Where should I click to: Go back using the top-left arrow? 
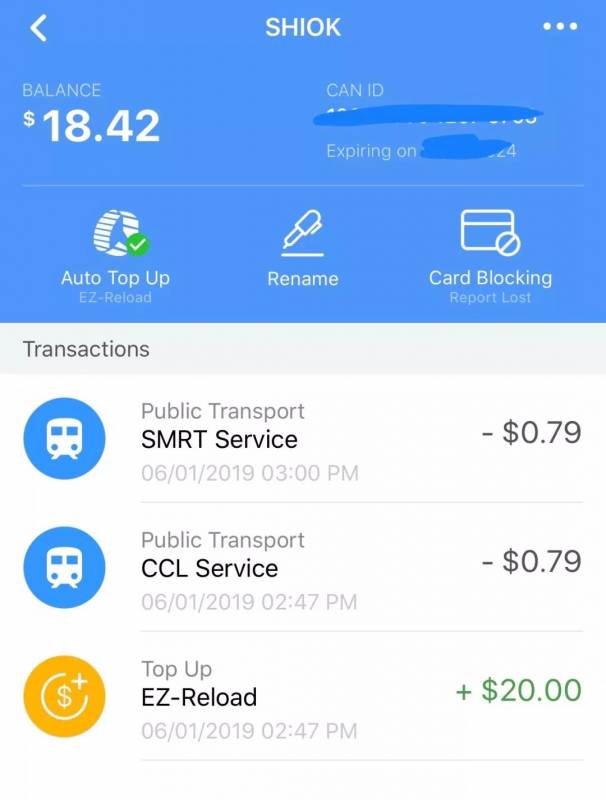coord(38,28)
